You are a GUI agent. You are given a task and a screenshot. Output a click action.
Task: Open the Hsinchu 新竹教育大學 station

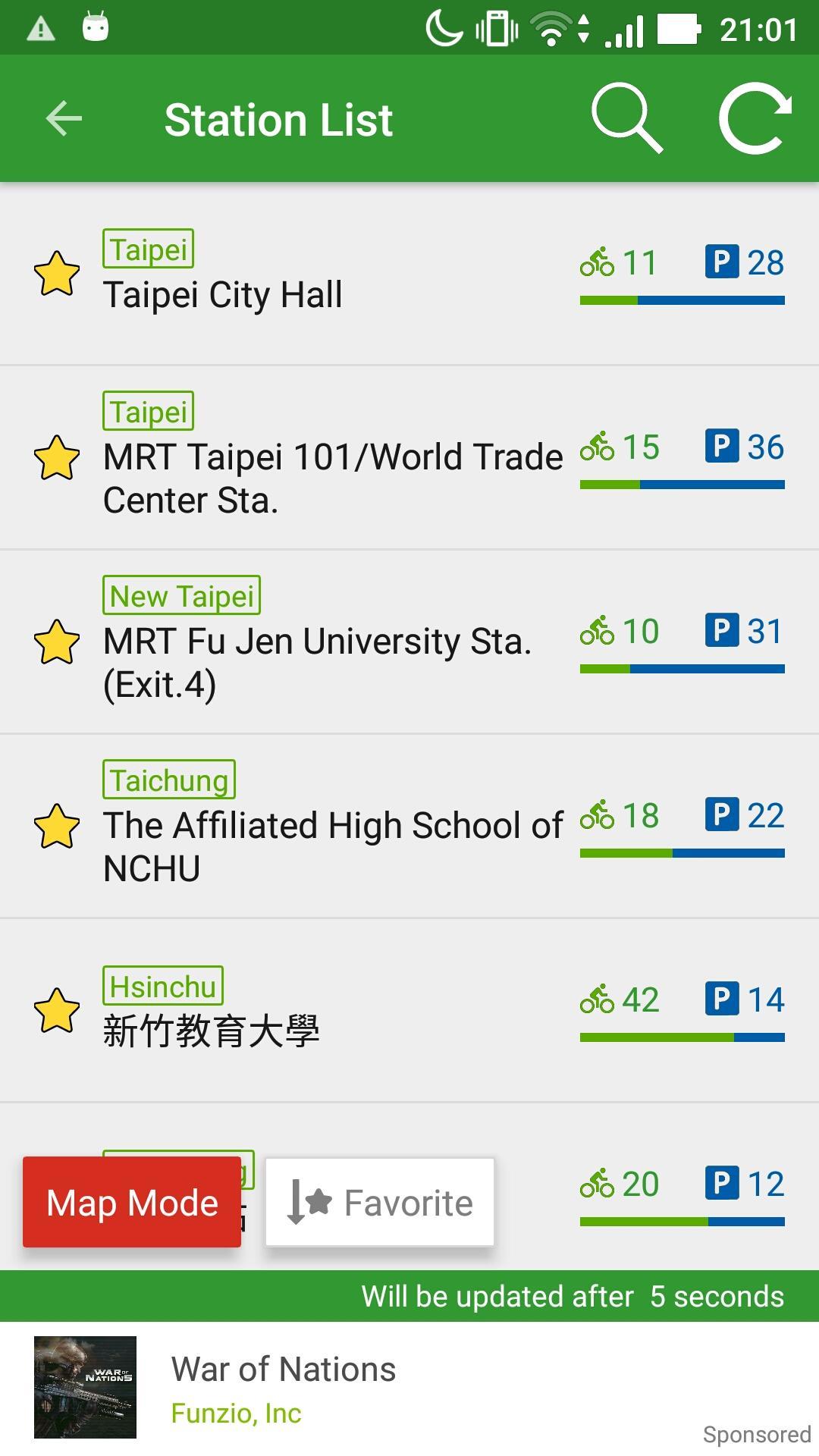click(x=211, y=1031)
